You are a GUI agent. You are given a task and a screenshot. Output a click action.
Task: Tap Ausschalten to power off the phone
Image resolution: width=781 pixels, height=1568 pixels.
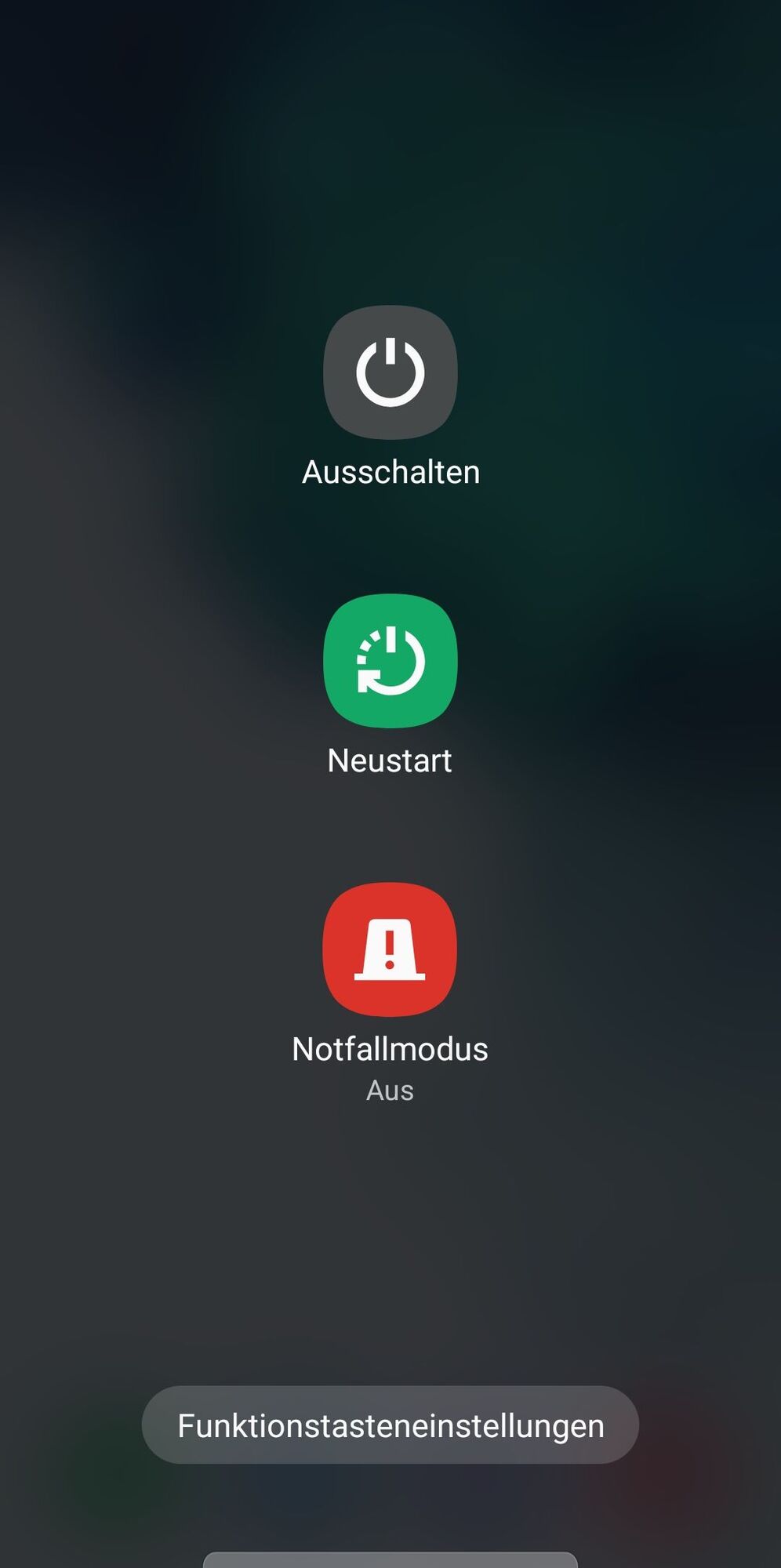click(390, 372)
